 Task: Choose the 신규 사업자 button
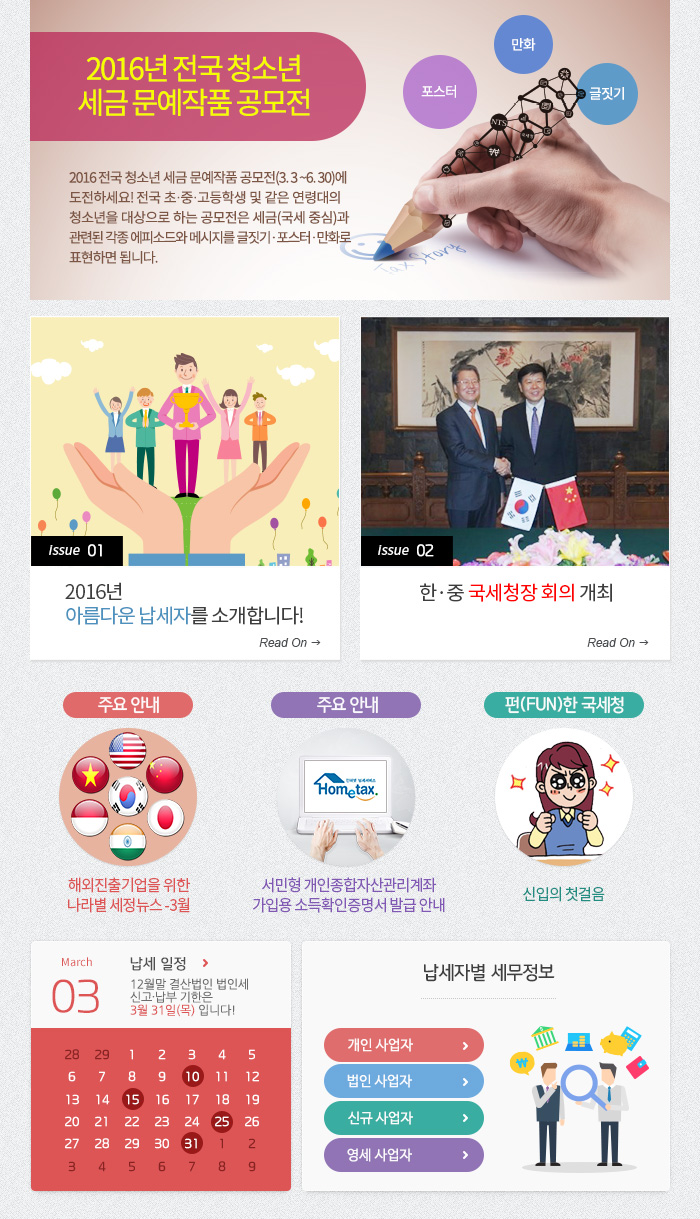tap(404, 1118)
